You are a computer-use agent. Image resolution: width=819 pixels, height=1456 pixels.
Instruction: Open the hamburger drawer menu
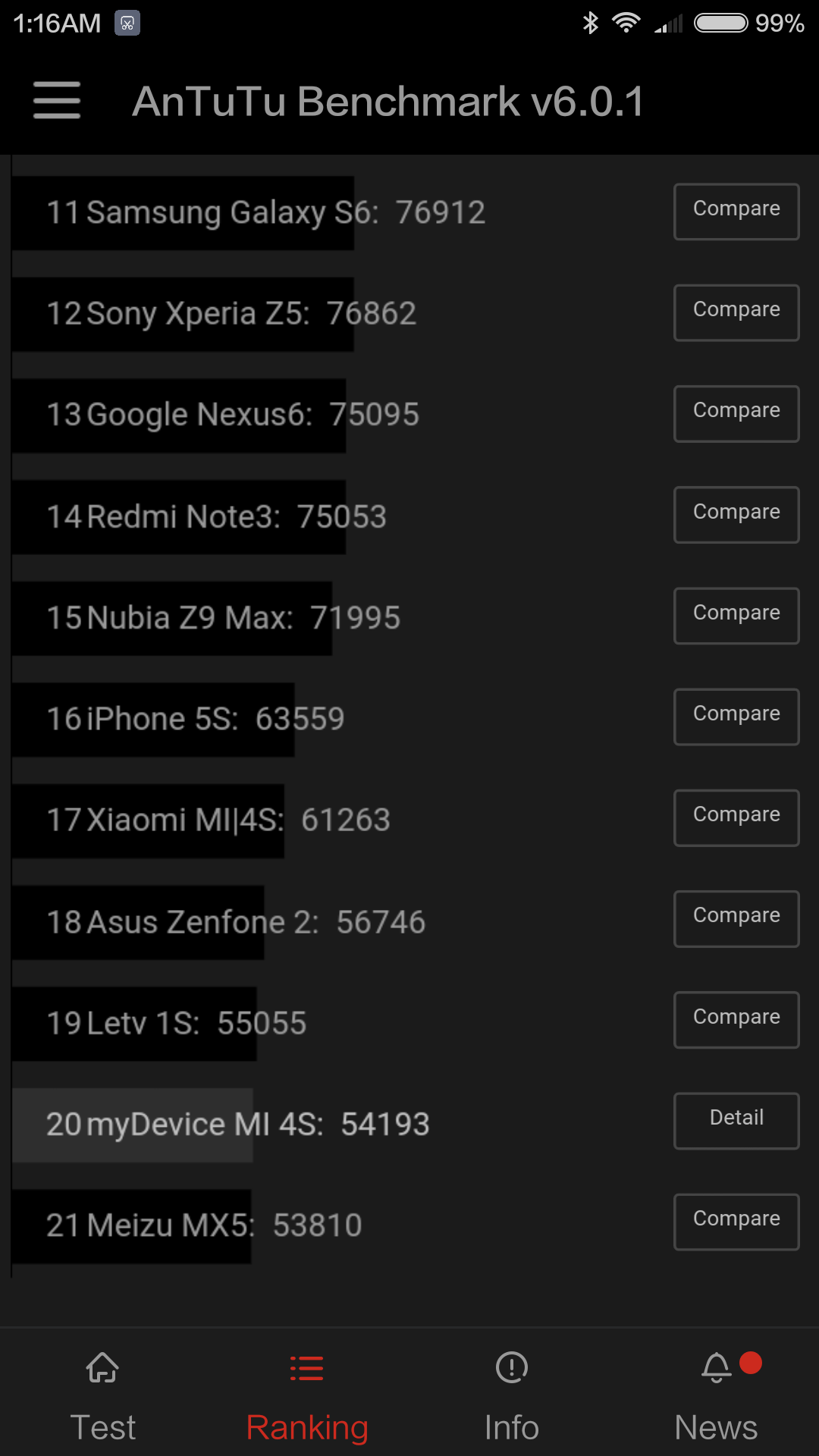click(57, 100)
